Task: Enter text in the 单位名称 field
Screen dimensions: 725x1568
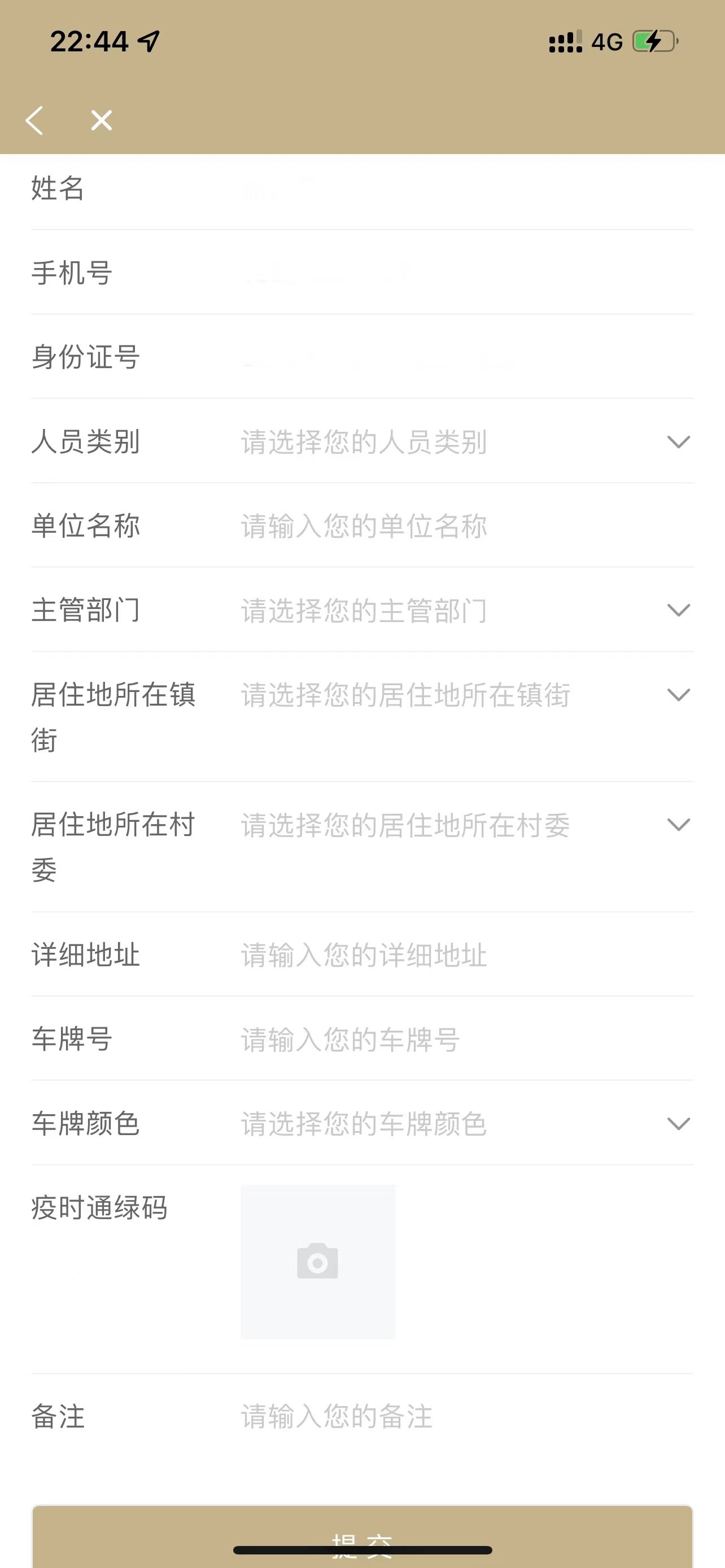Action: pos(462,526)
